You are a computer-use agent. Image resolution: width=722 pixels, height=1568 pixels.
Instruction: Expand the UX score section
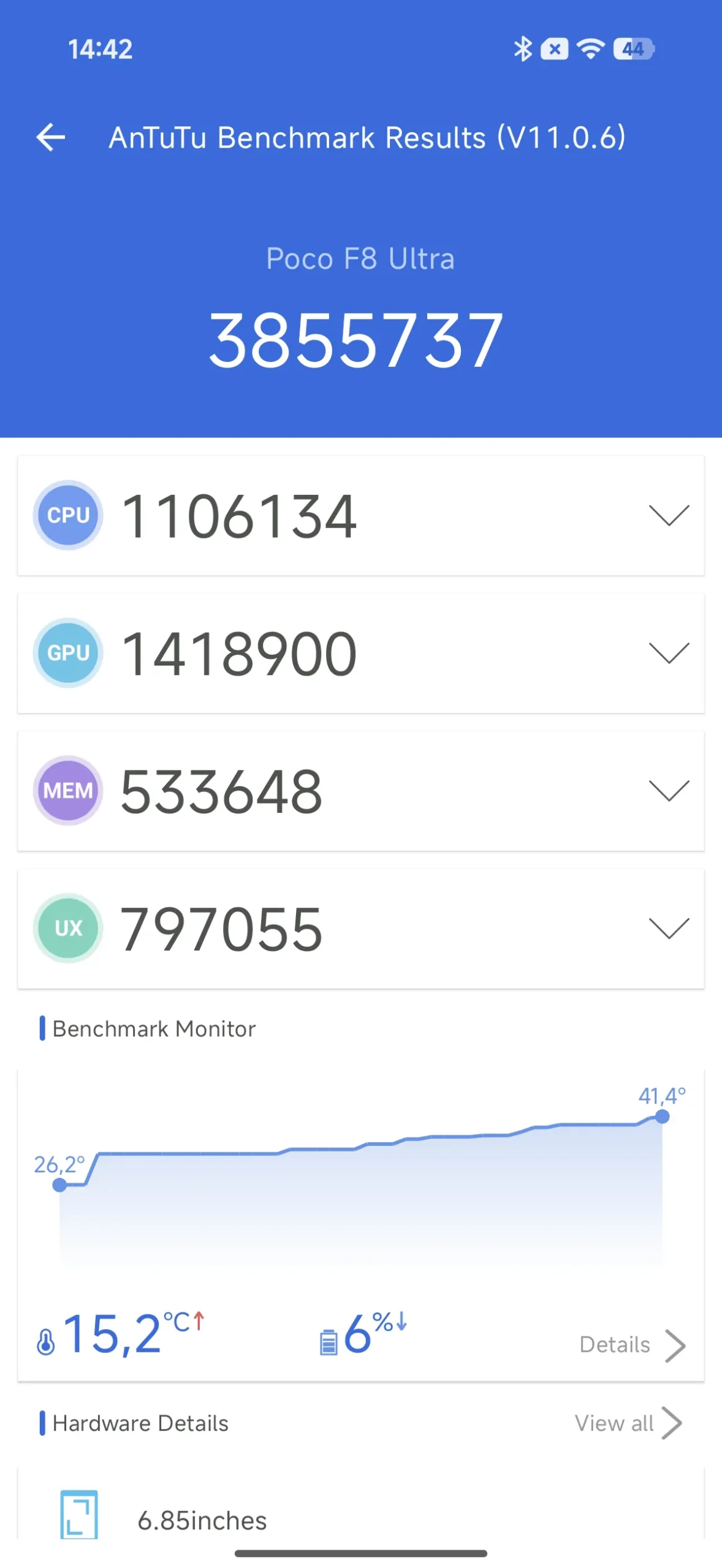(669, 929)
